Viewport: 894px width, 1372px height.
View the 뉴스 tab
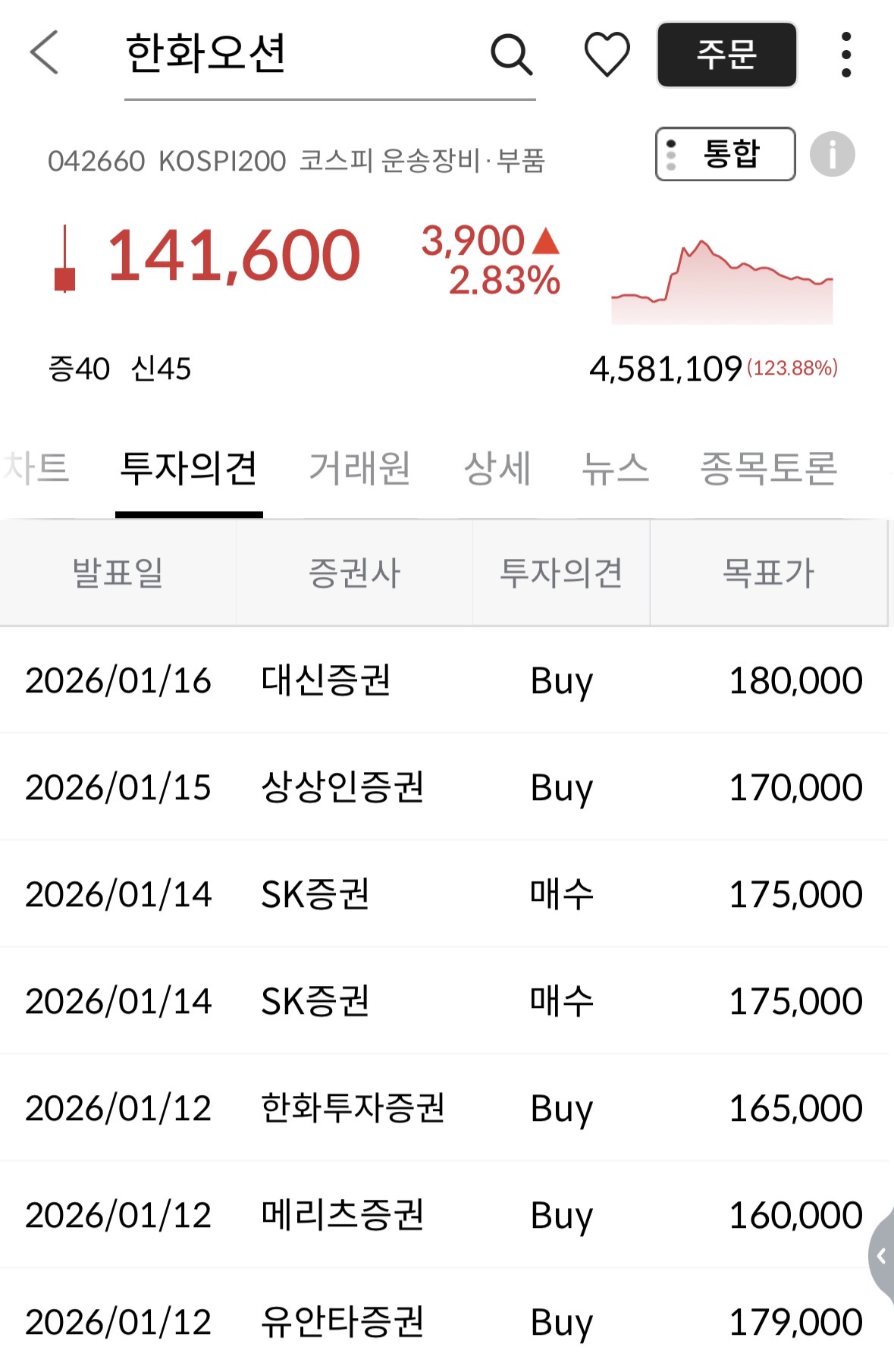(615, 467)
